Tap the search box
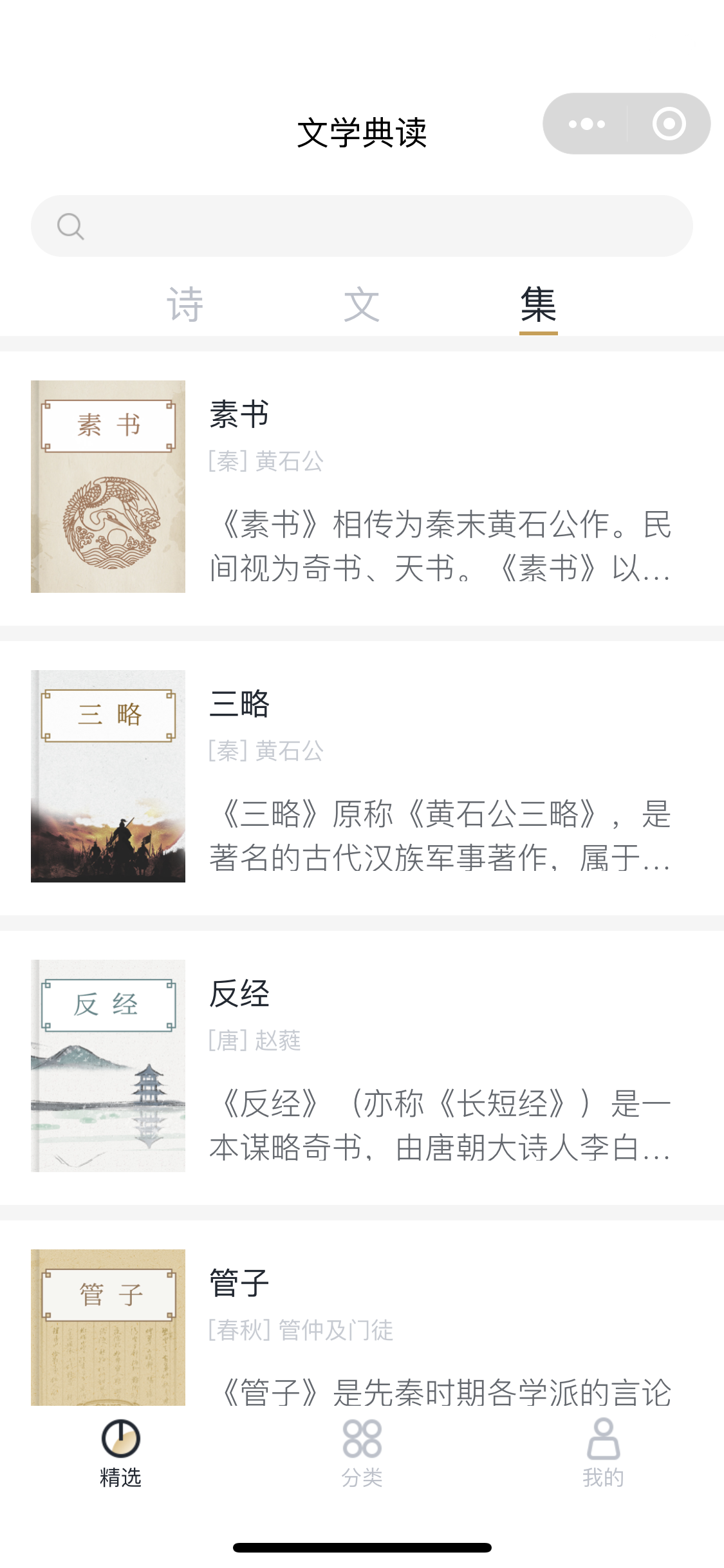 pos(362,226)
